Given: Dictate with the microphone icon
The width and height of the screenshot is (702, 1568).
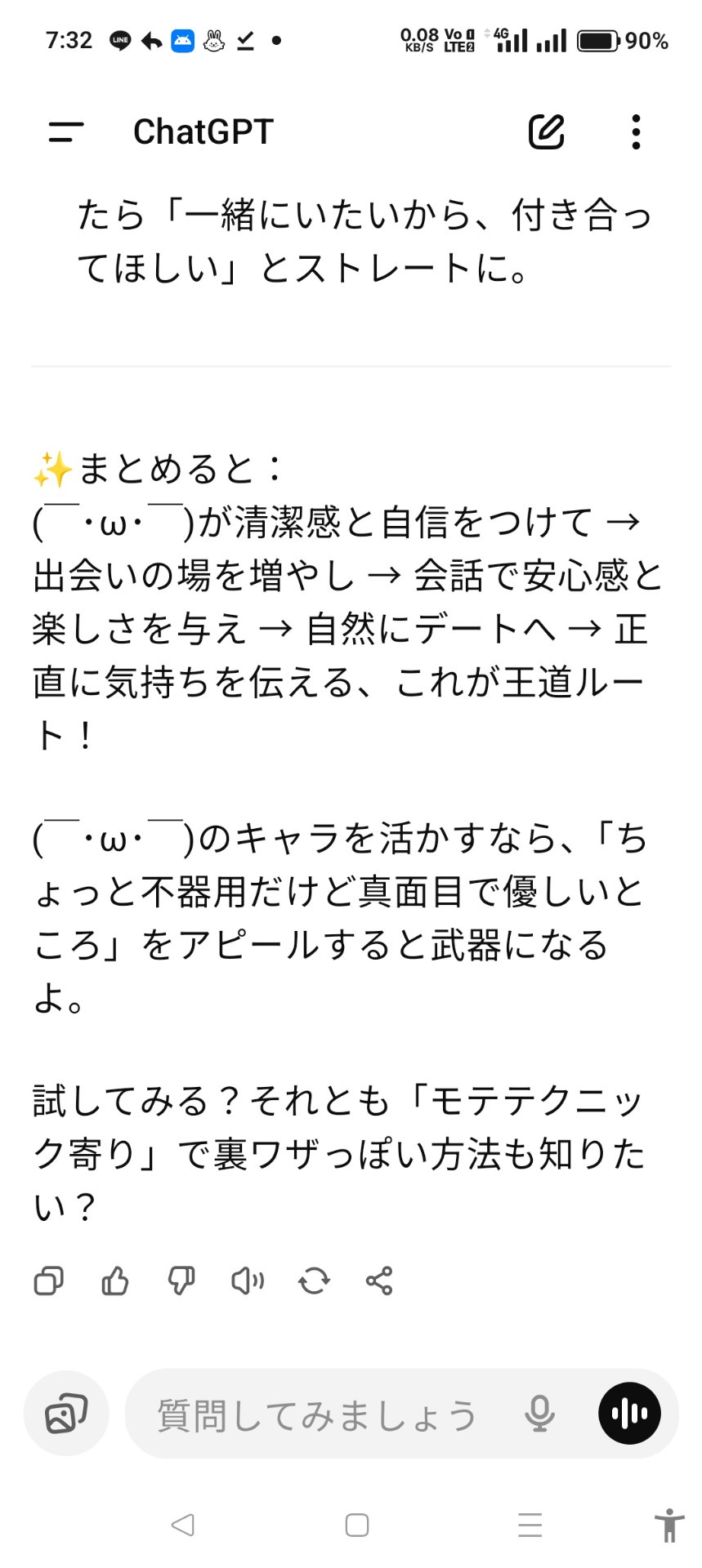Looking at the screenshot, I should [x=539, y=1414].
